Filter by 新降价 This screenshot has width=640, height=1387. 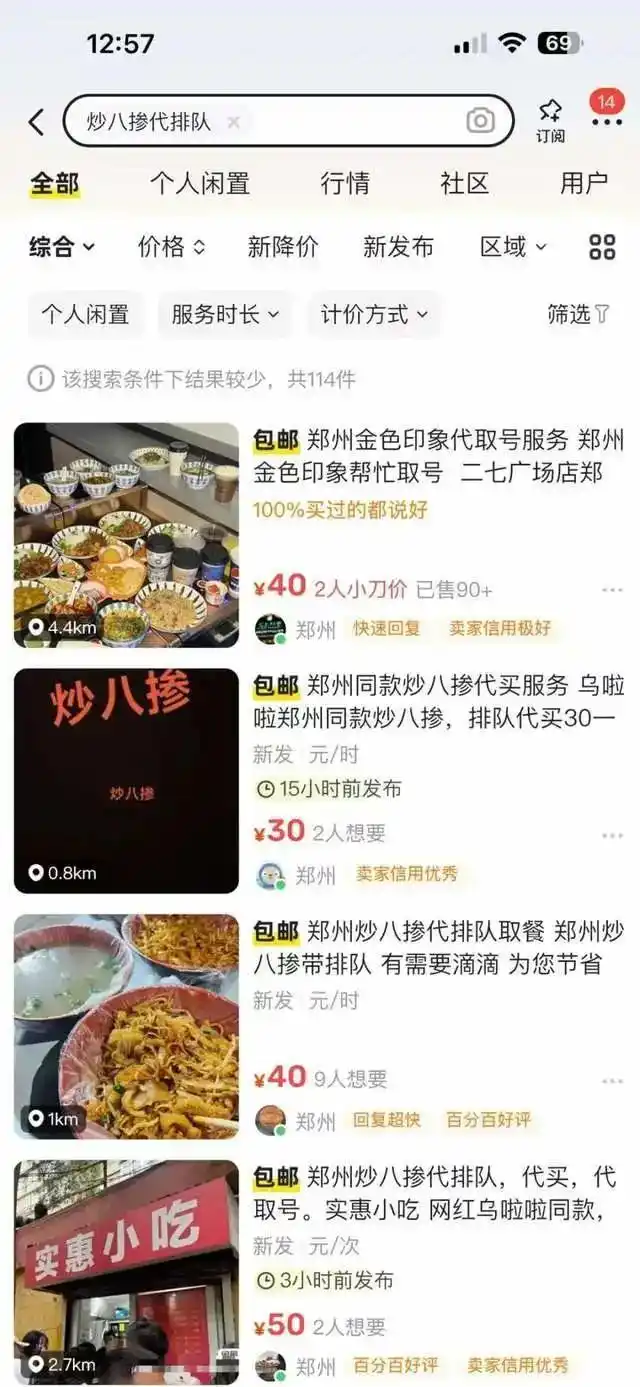(283, 247)
